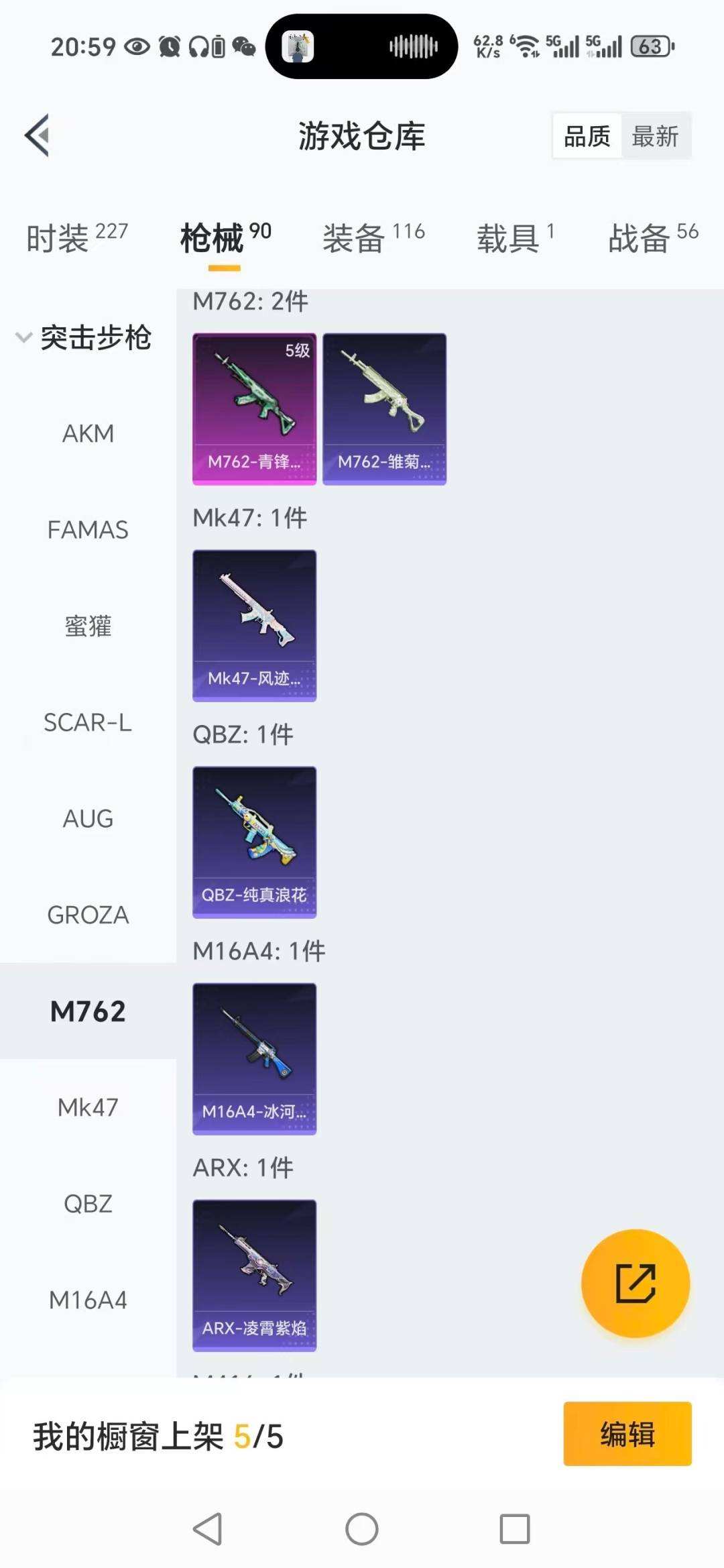Open the QBZ-纯真浪花 skin card

(x=254, y=842)
